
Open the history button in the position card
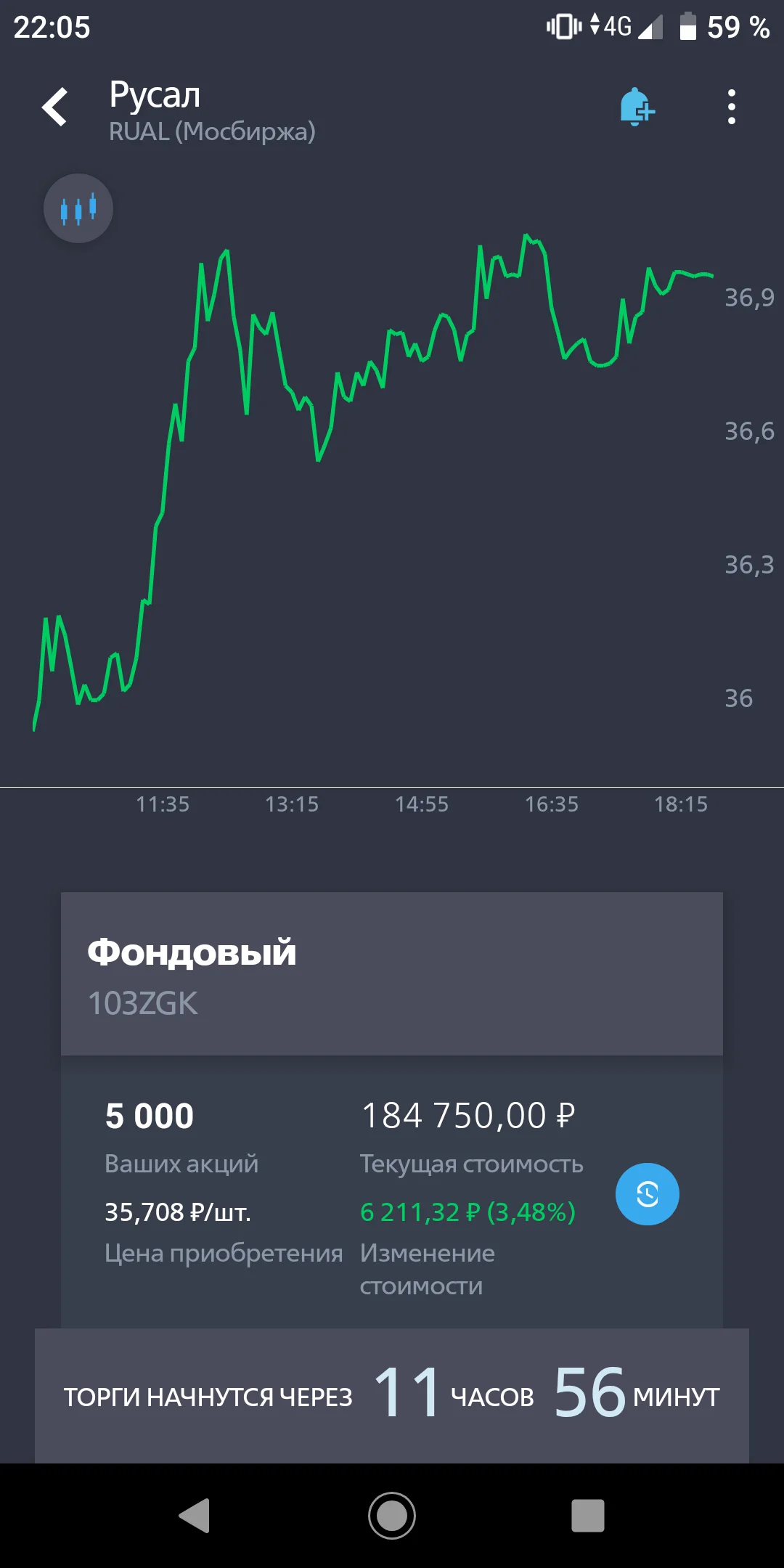pos(647,1194)
